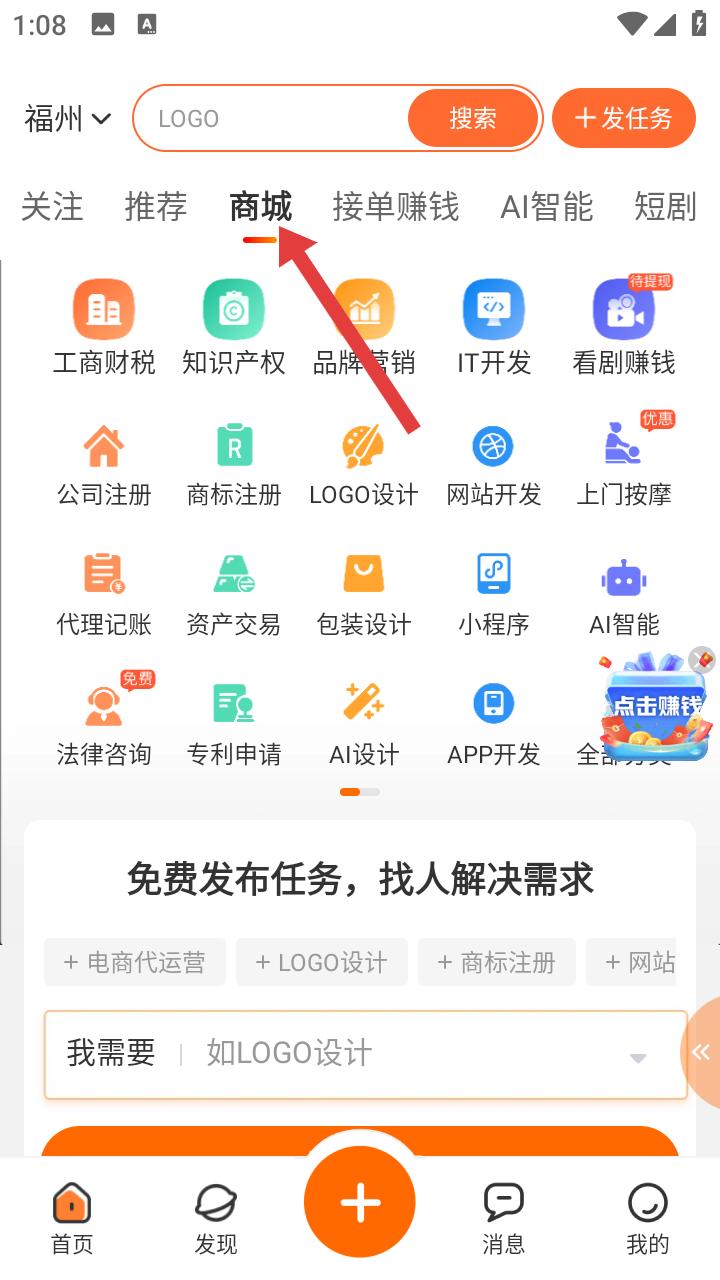Tap the central orange plus button
The width and height of the screenshot is (720, 1280).
tap(360, 1202)
